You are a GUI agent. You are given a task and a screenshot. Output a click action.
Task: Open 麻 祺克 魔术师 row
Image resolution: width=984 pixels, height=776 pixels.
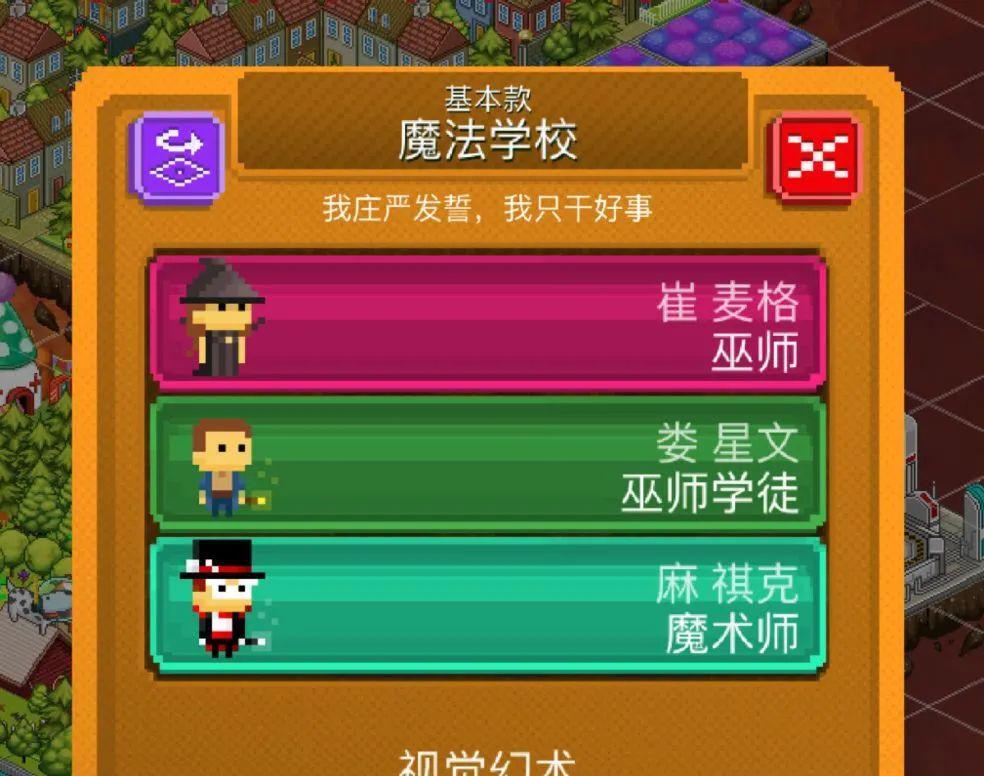[487, 606]
